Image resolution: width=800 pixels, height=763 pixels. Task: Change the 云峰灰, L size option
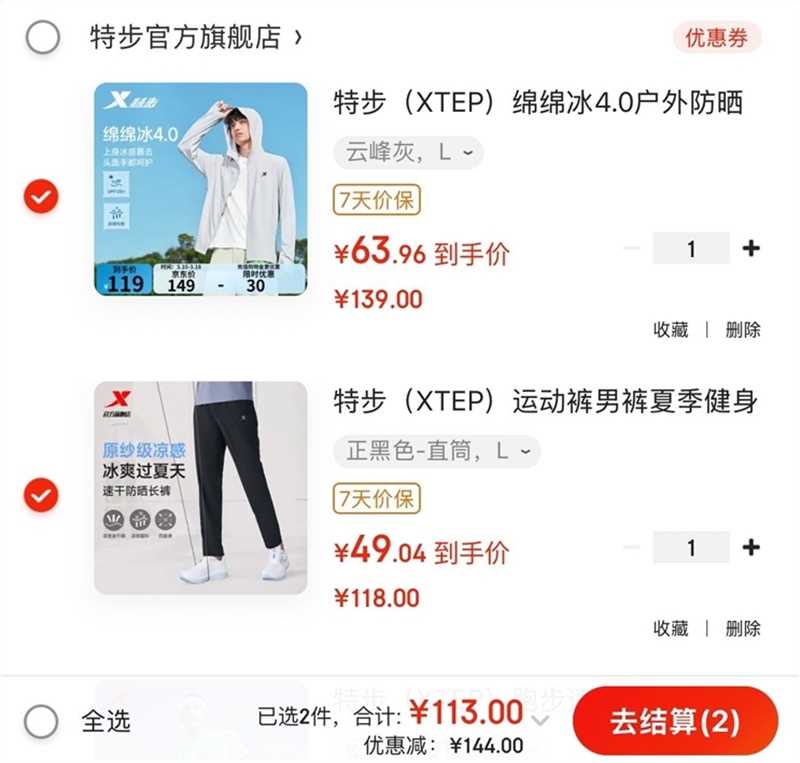tap(408, 153)
